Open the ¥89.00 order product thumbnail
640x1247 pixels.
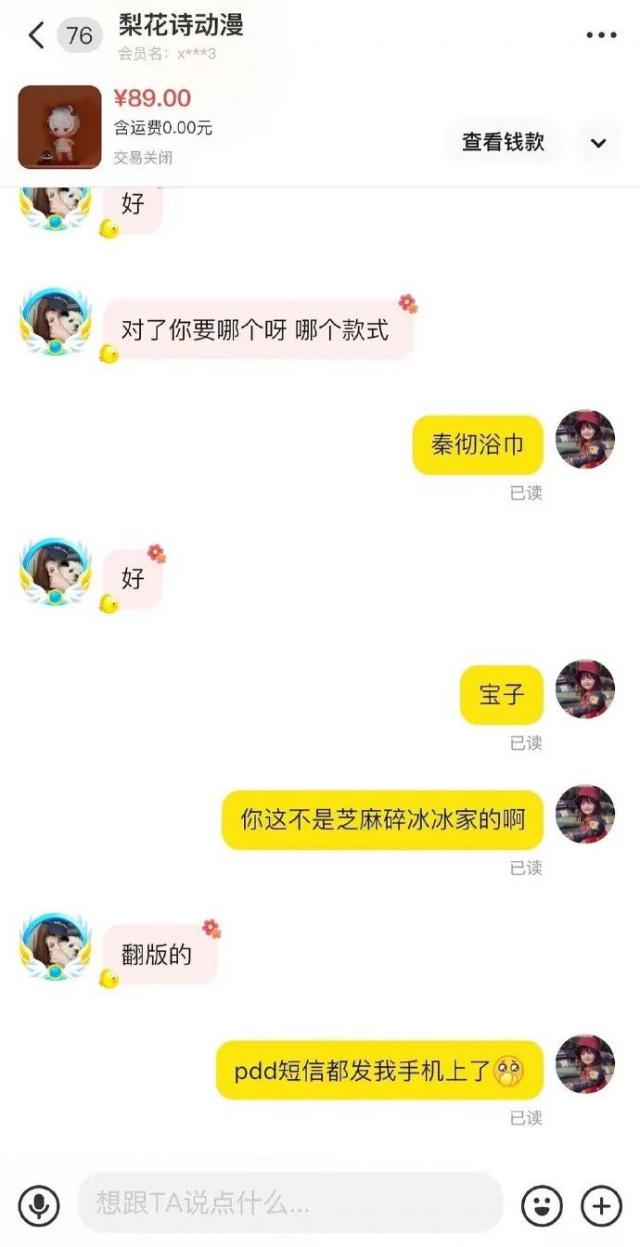tap(60, 127)
